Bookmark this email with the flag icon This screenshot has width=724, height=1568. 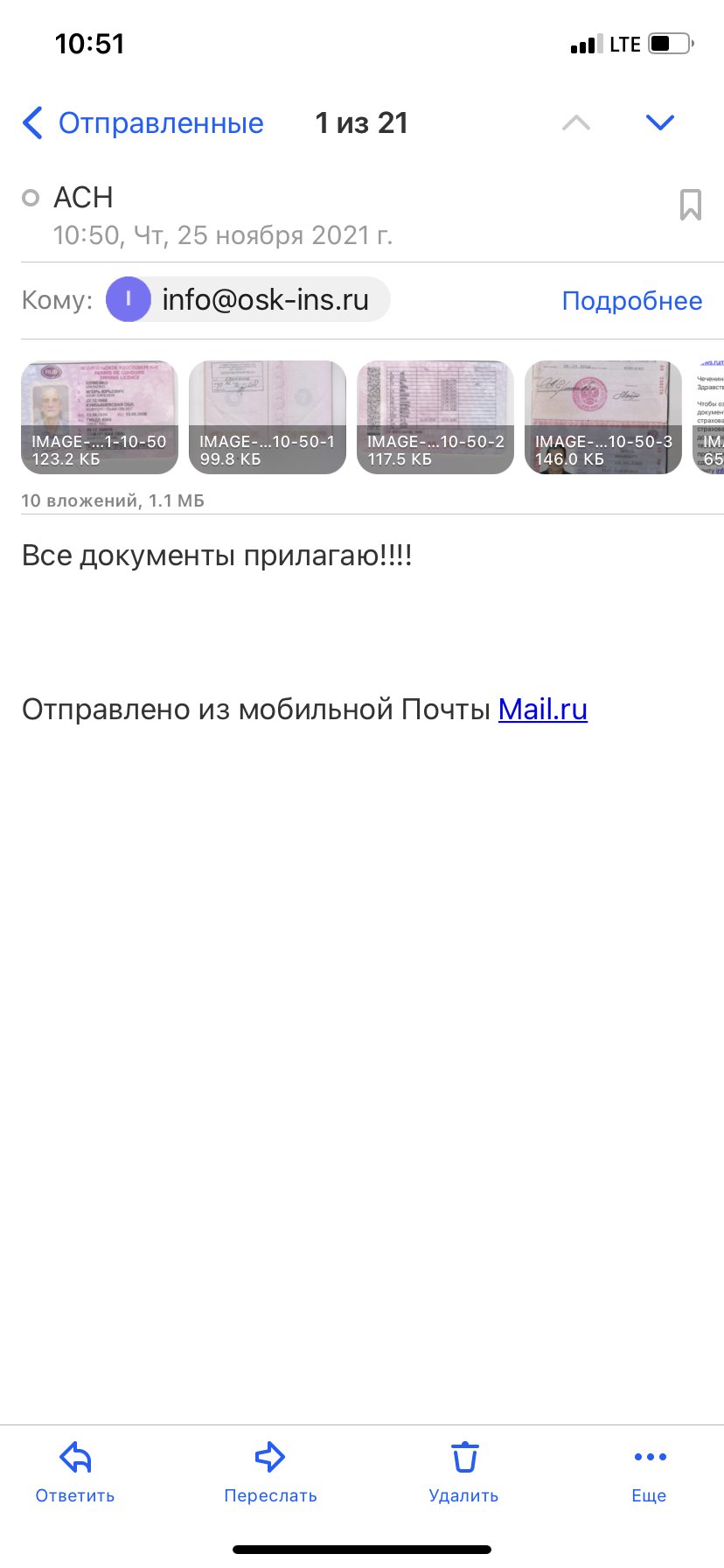(690, 205)
